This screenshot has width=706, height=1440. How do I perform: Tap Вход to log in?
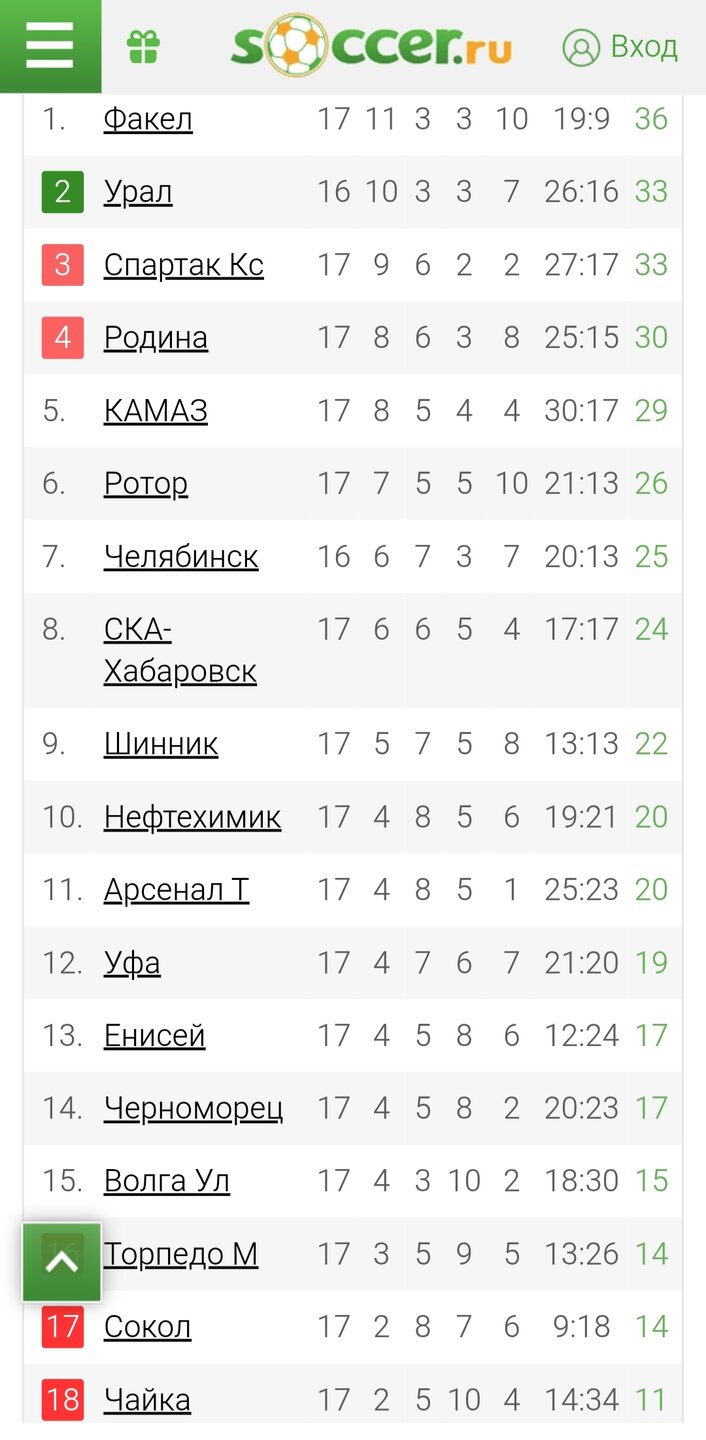[621, 47]
